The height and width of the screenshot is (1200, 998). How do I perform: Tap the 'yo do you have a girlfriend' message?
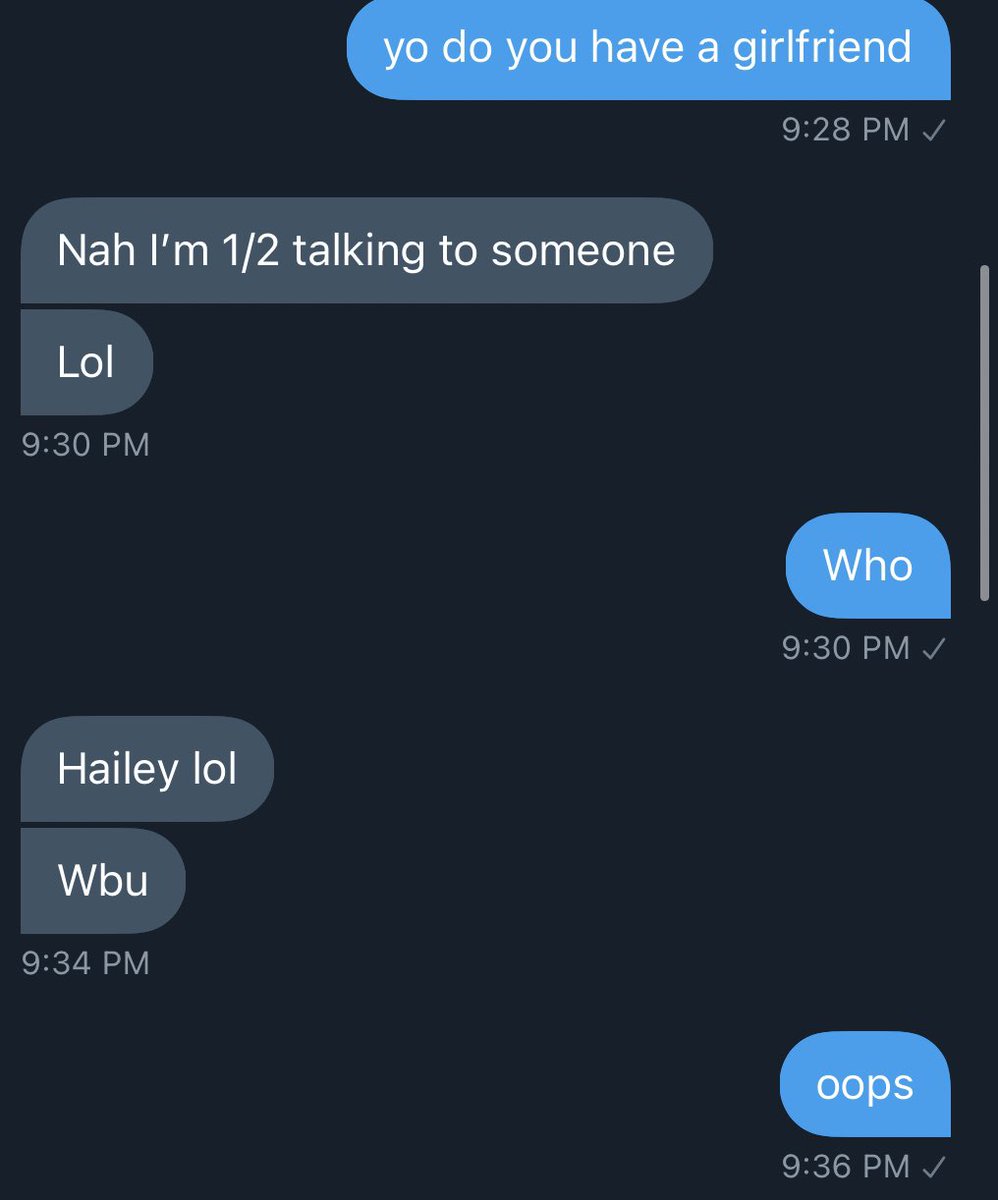pos(647,48)
